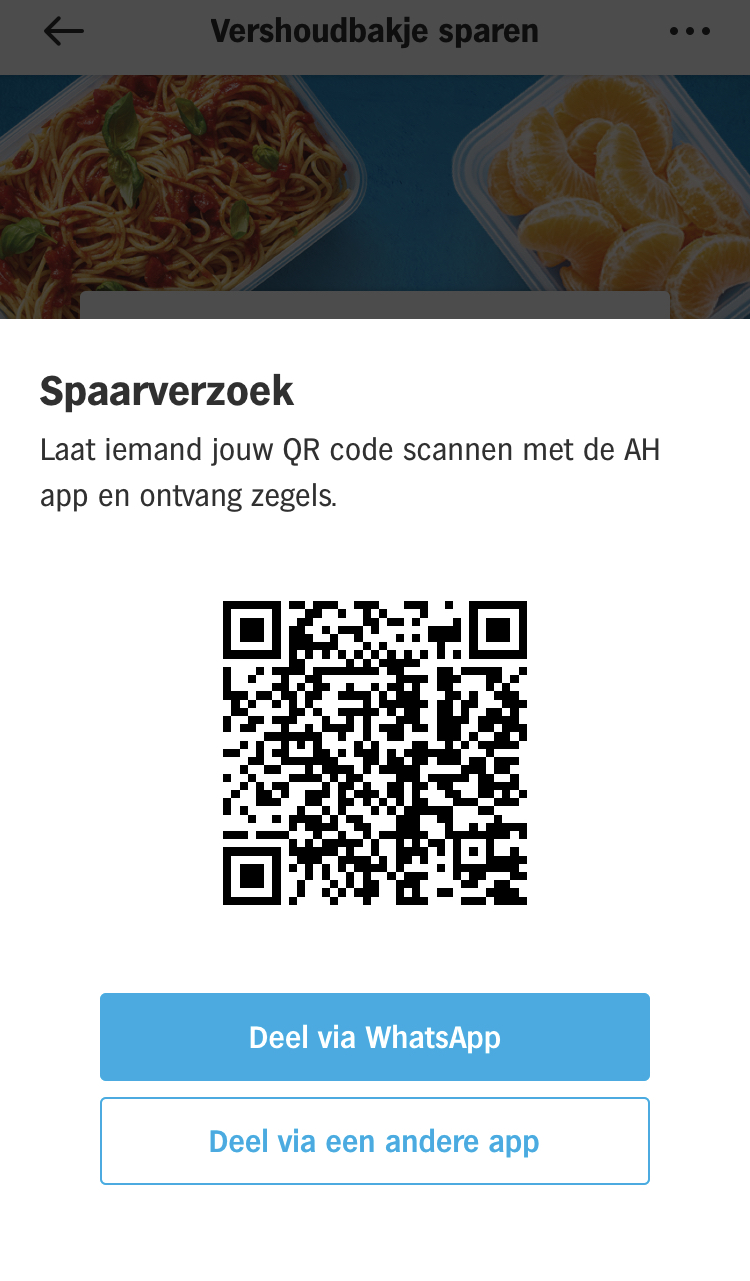
Task: Share the request via WhatsApp
Action: pos(375,1037)
